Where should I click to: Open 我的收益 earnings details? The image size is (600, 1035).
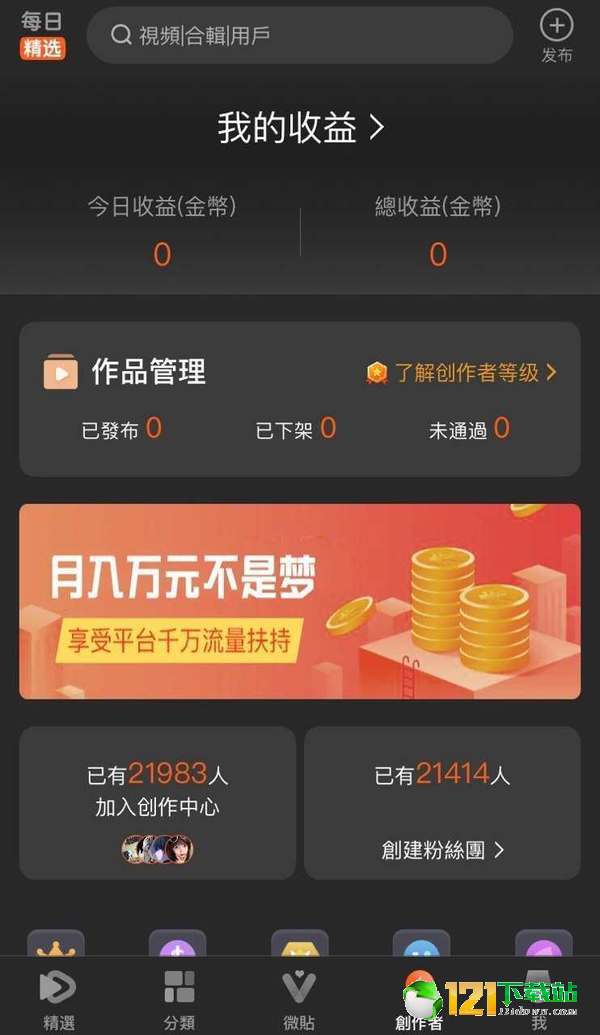[x=300, y=128]
